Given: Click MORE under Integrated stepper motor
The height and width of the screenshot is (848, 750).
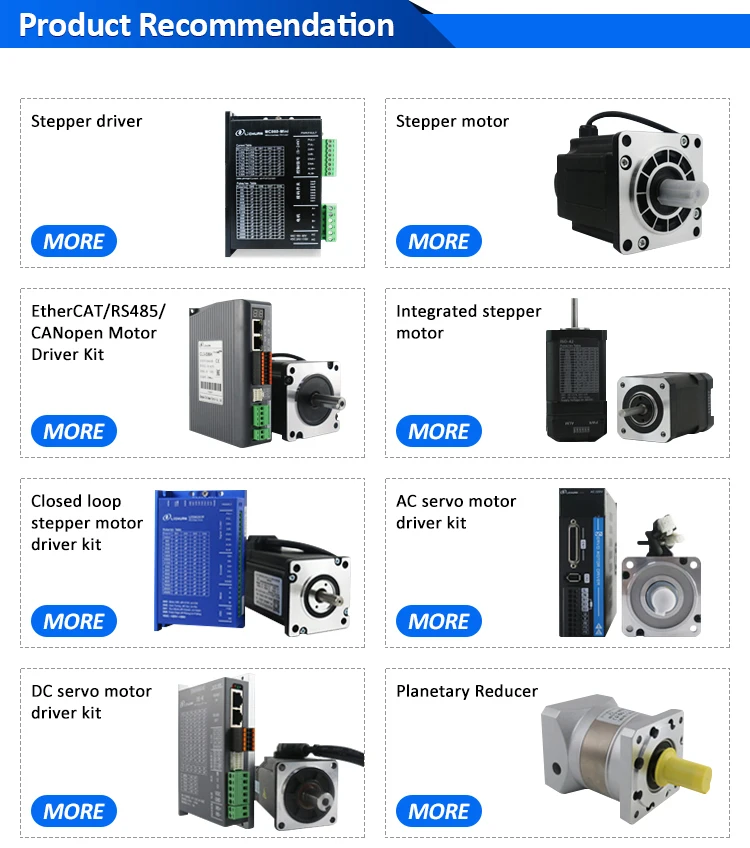Looking at the screenshot, I should point(438,431).
